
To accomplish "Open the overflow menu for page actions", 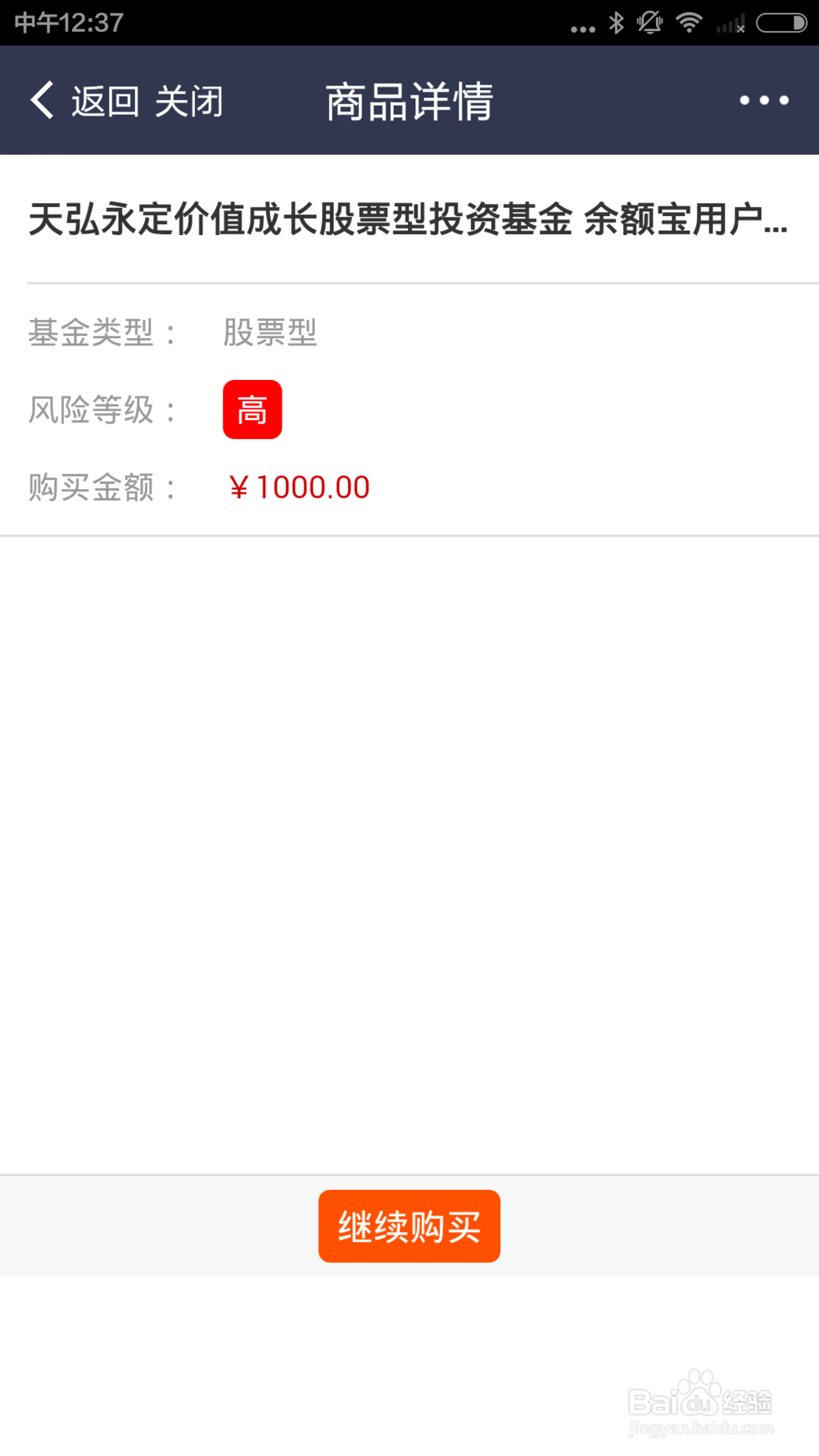I will pyautogui.click(x=762, y=100).
